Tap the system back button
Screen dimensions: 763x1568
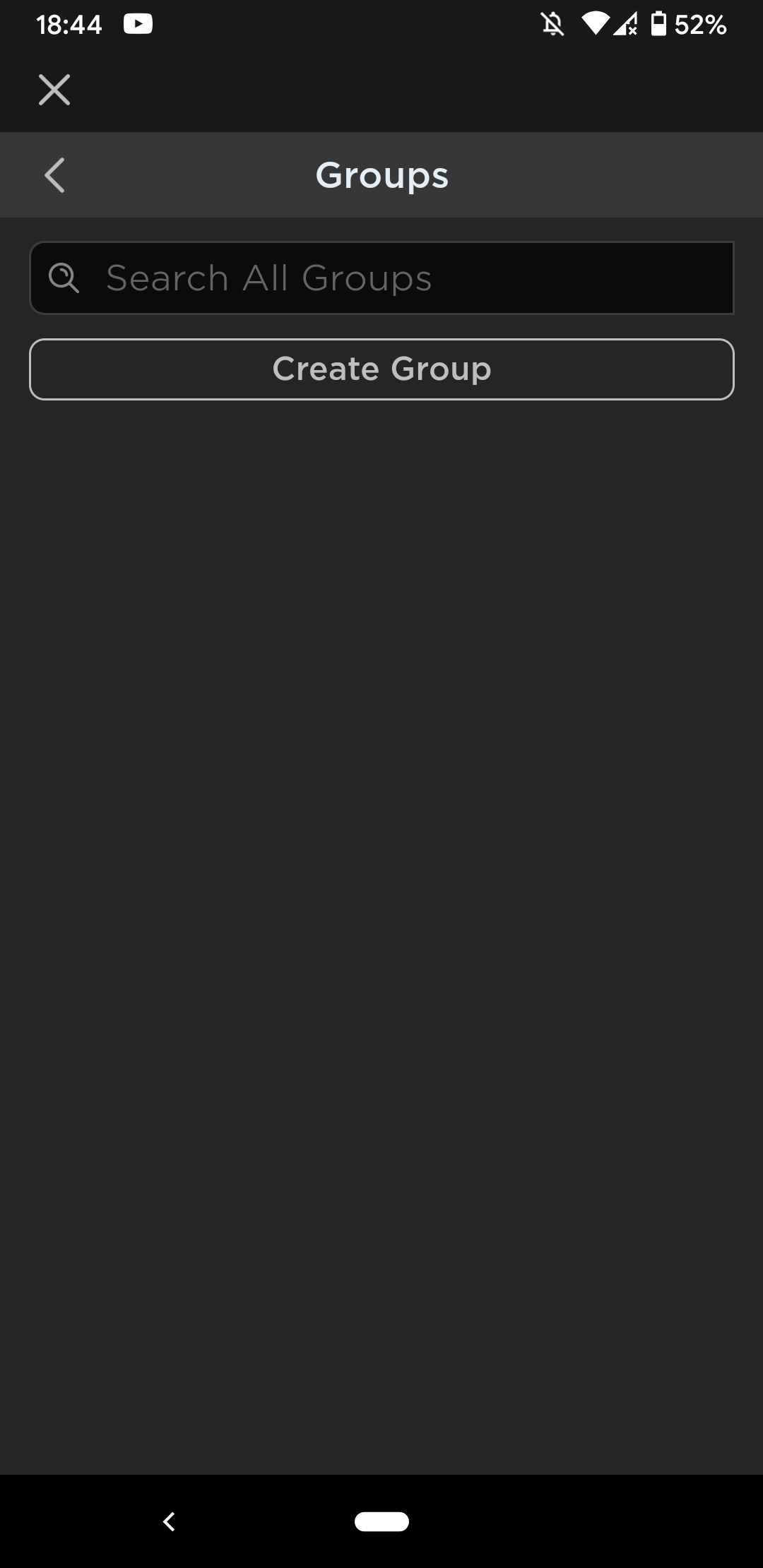pyautogui.click(x=169, y=1521)
